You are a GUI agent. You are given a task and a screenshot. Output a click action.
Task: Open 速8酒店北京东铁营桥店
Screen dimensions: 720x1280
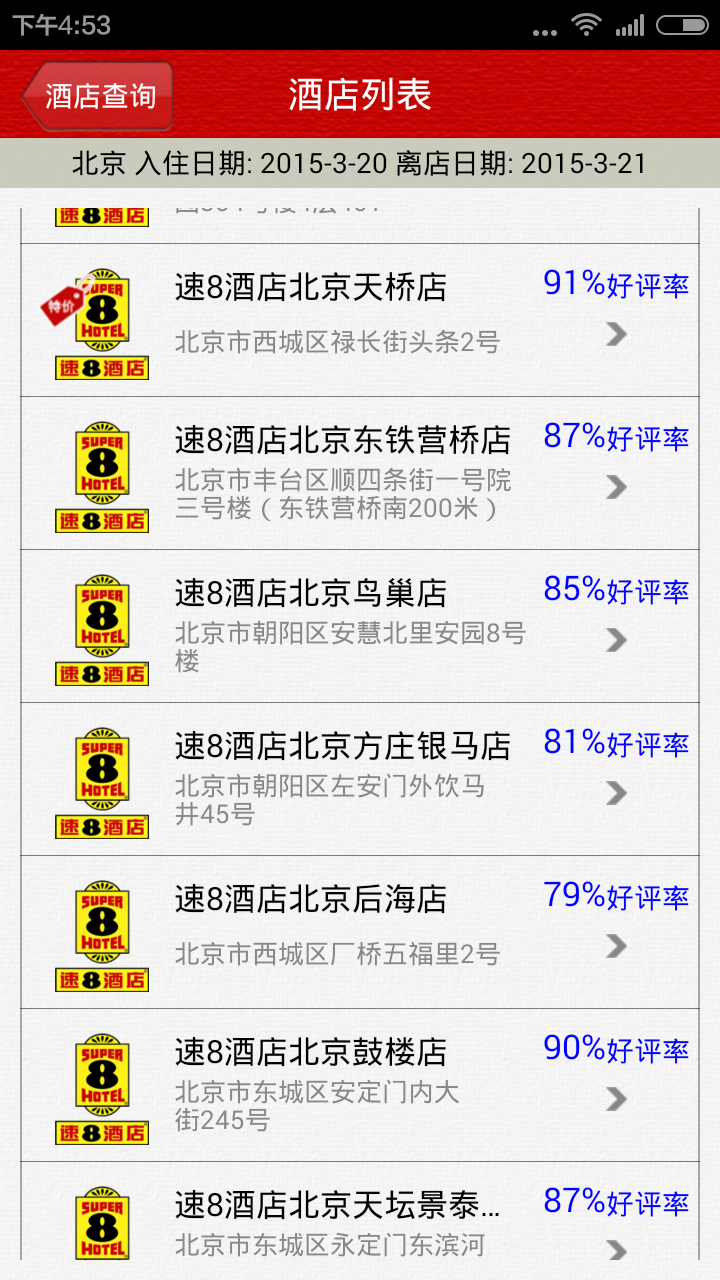click(360, 473)
